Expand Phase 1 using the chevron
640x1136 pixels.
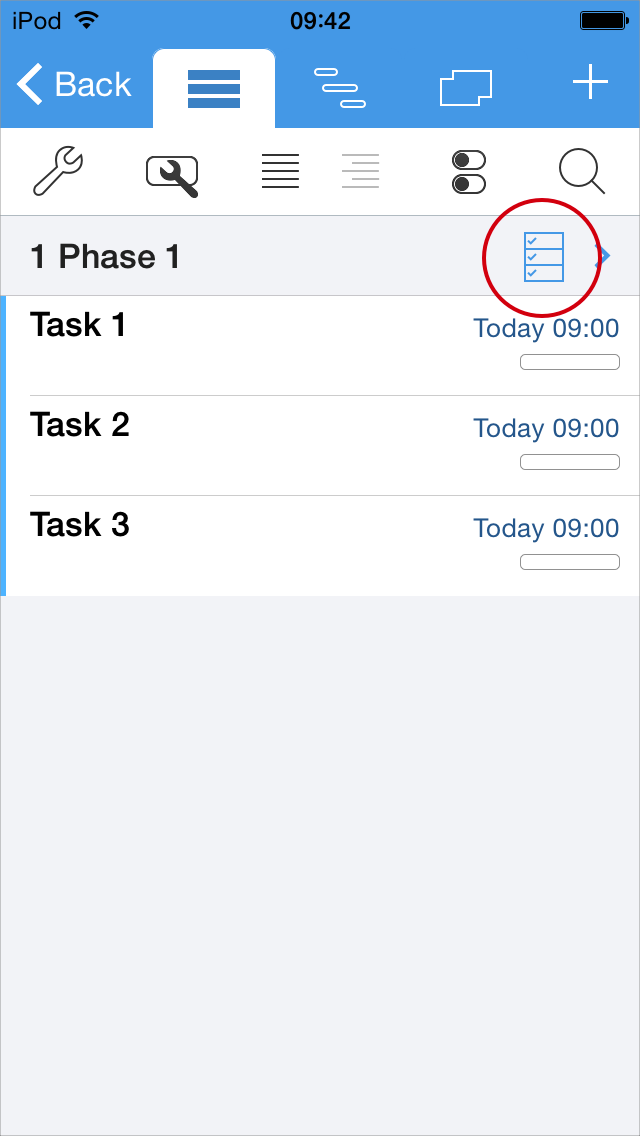pos(603,257)
